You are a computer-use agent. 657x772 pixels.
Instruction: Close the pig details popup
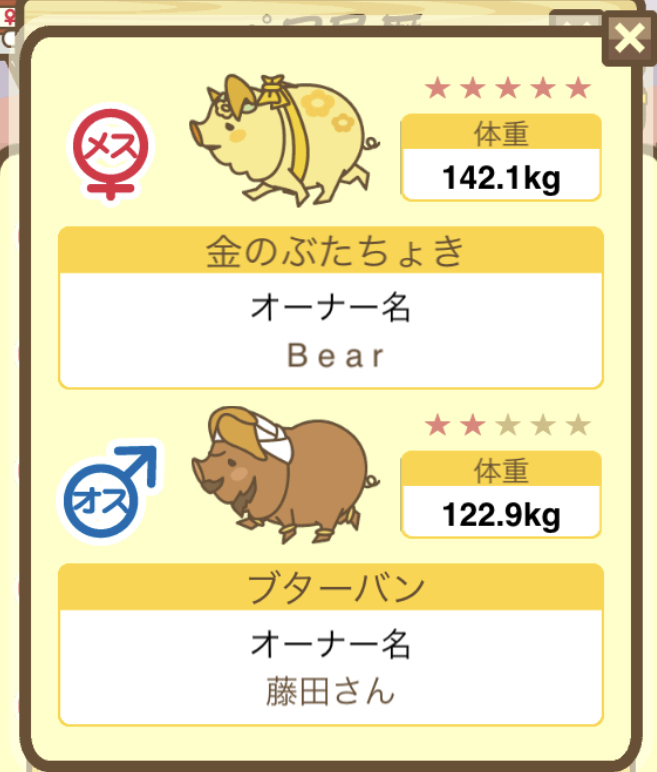(x=629, y=39)
